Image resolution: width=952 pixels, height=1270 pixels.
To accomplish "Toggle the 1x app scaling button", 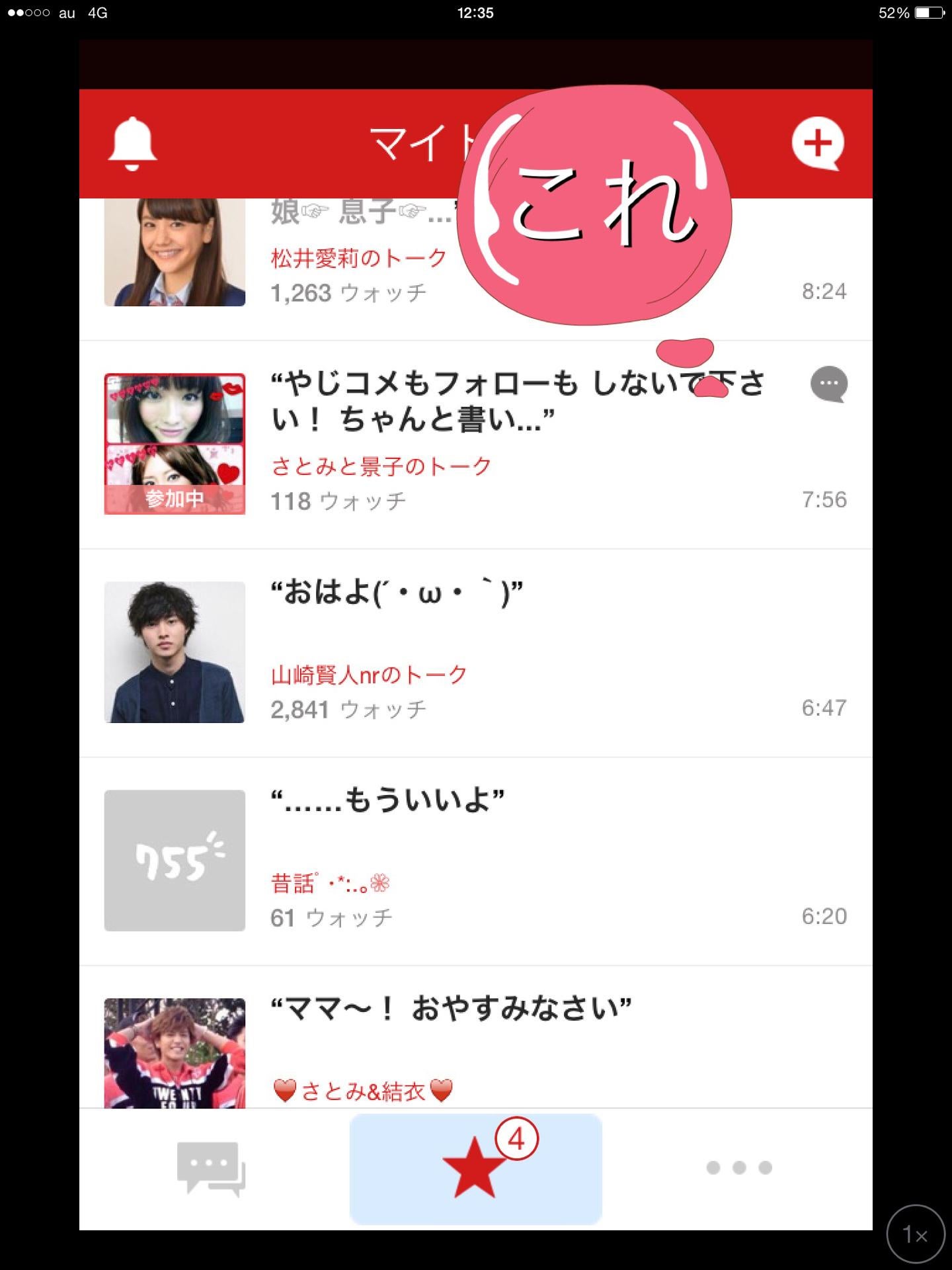I will coord(916,1234).
